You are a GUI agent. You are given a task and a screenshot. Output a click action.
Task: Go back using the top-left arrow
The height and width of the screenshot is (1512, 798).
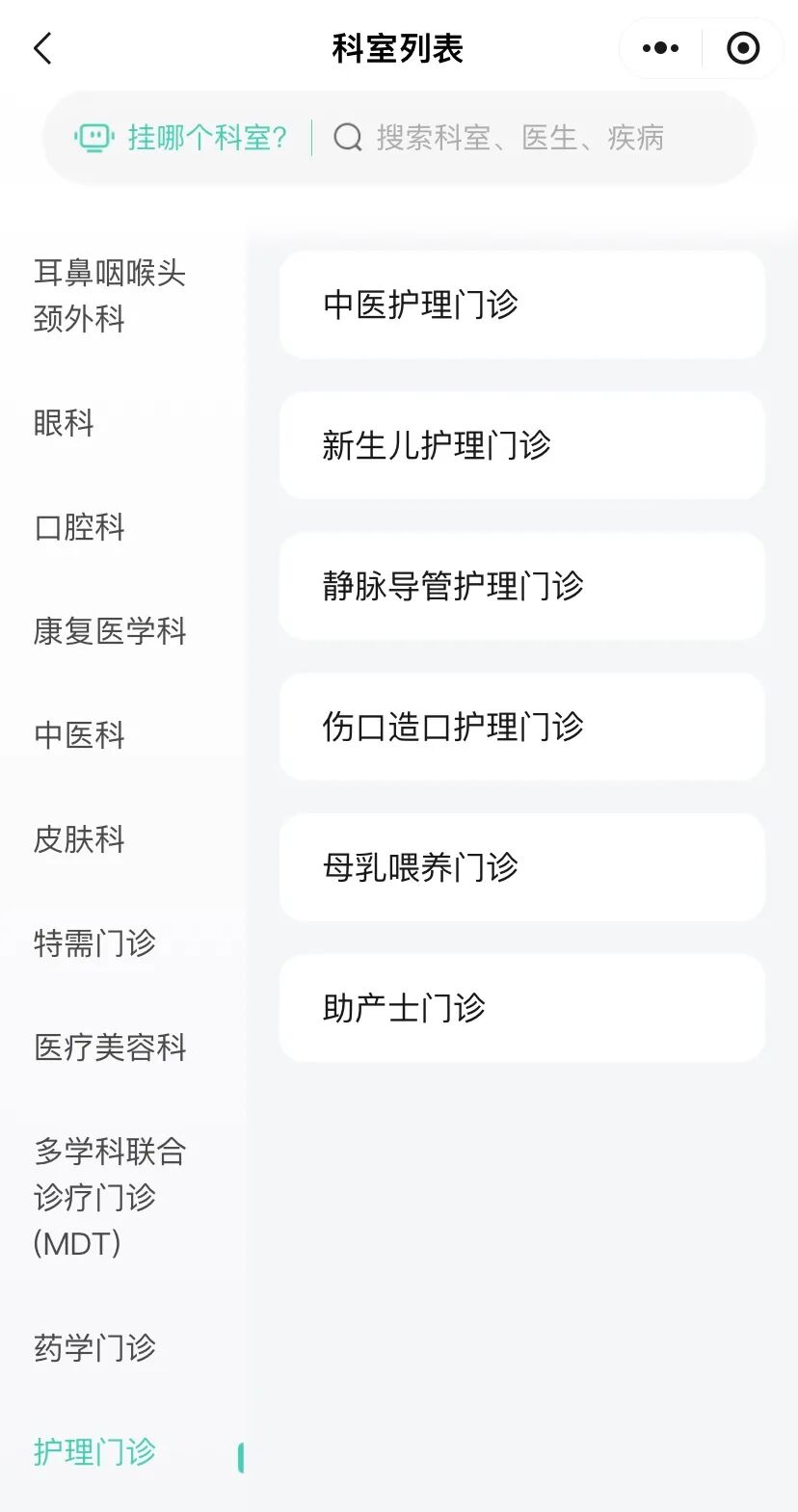click(43, 48)
